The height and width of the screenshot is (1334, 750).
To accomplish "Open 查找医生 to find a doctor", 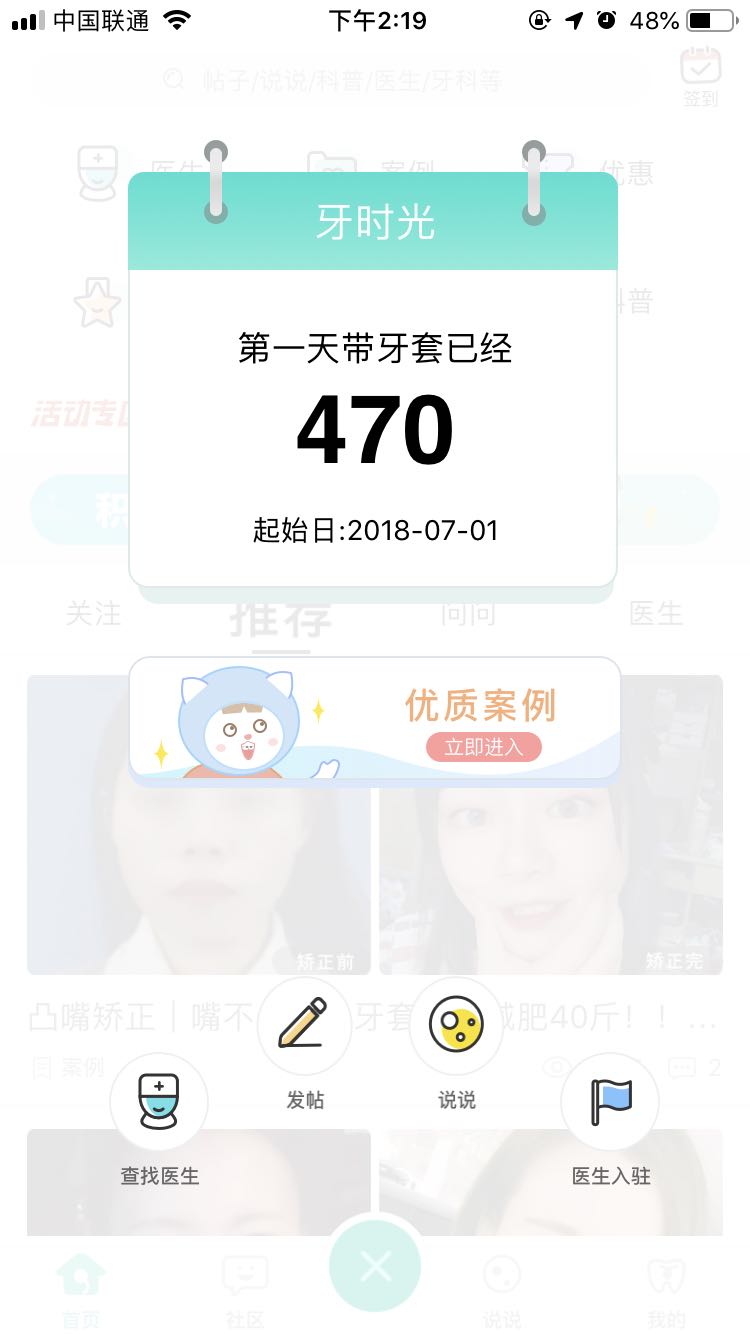I will pyautogui.click(x=159, y=1102).
